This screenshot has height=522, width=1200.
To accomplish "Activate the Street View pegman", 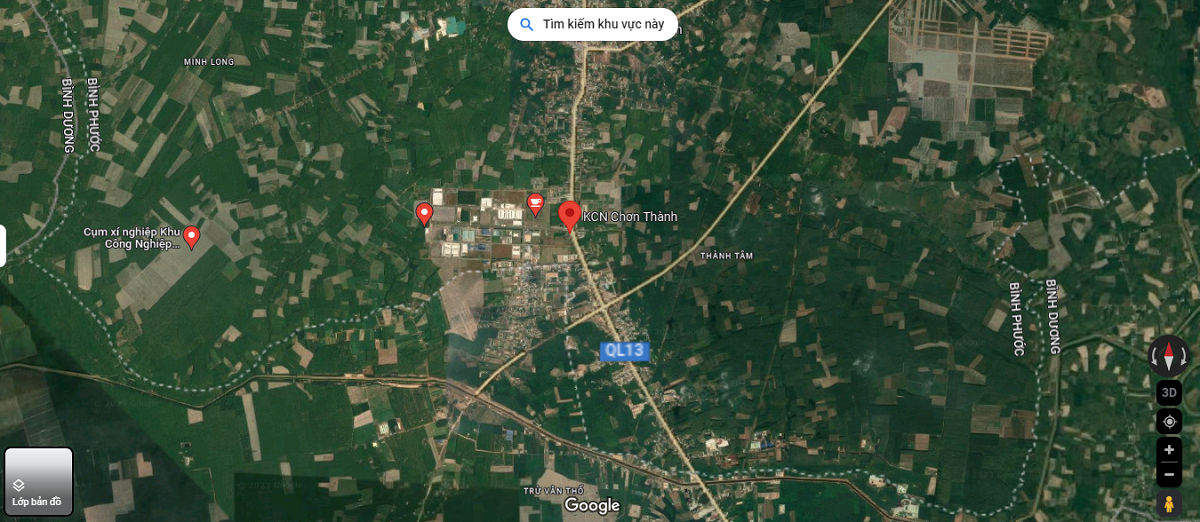I will 1168,503.
